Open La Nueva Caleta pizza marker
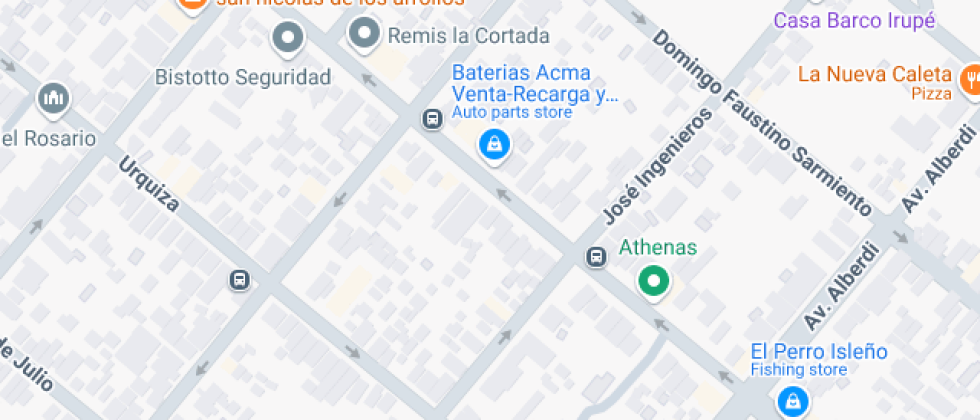980x420 pixels. pyautogui.click(x=969, y=79)
